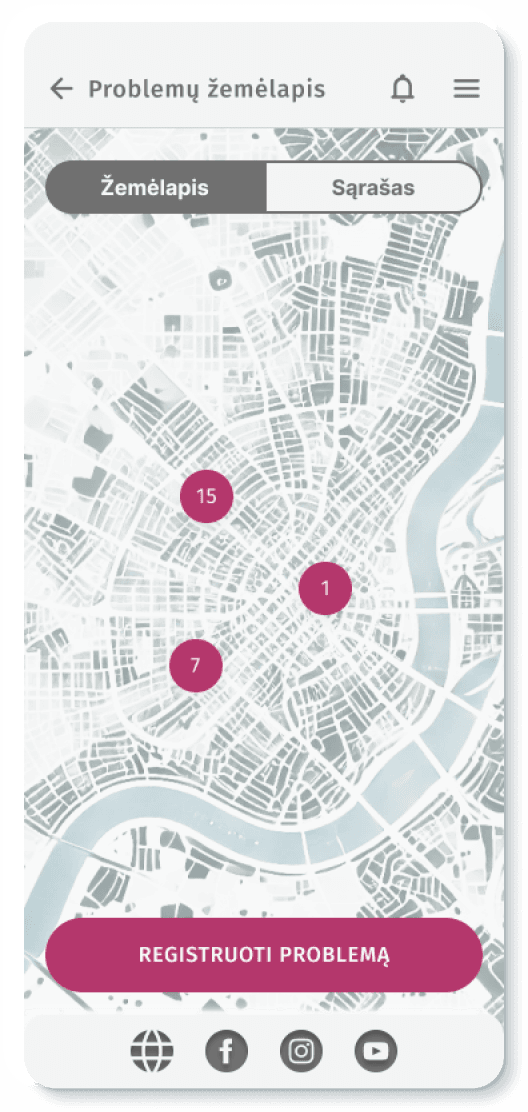
Task: Select the Žemėlapis tab
Action: click(x=155, y=187)
